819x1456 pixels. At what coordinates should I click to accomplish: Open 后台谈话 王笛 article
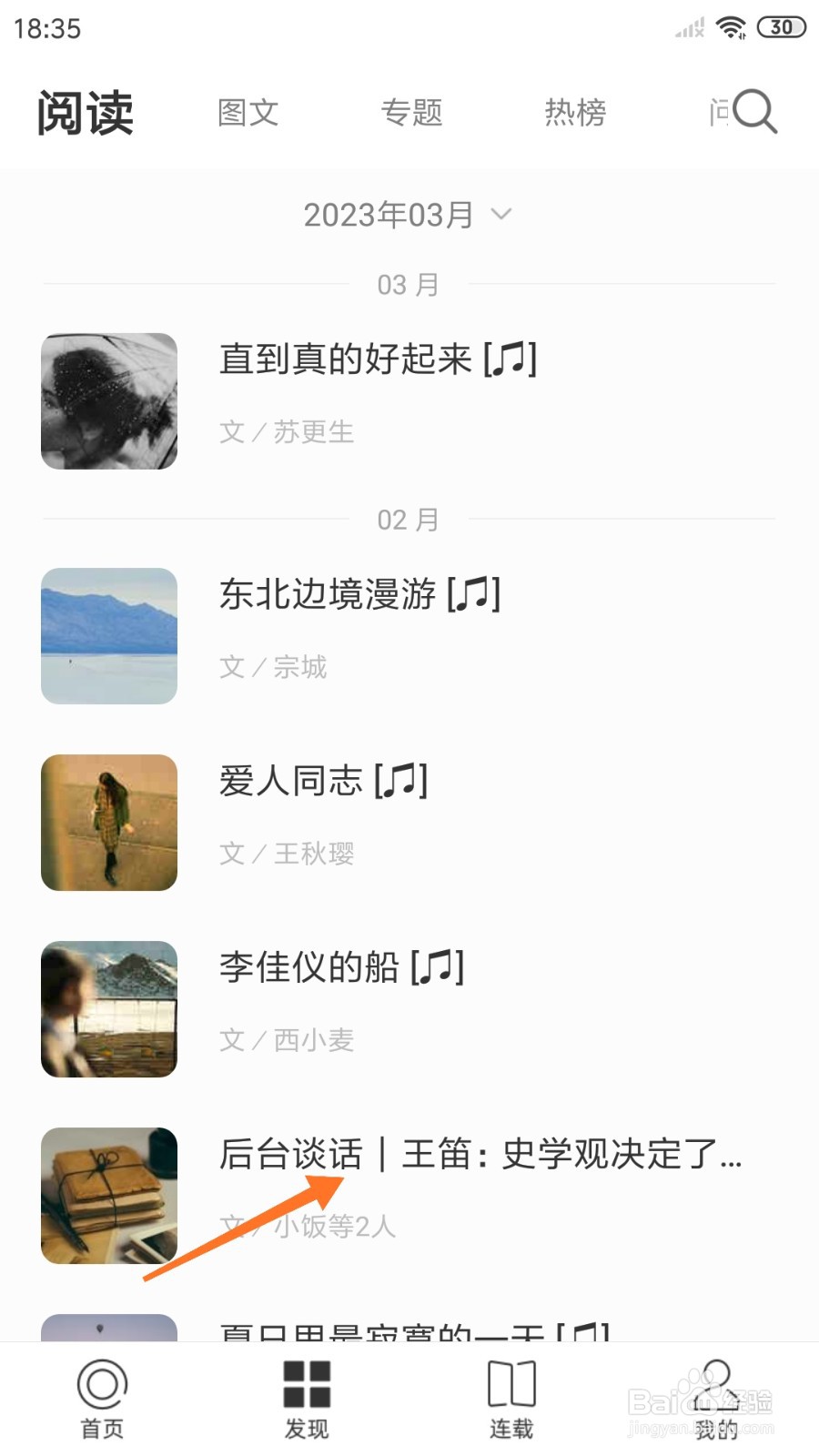(x=479, y=1155)
